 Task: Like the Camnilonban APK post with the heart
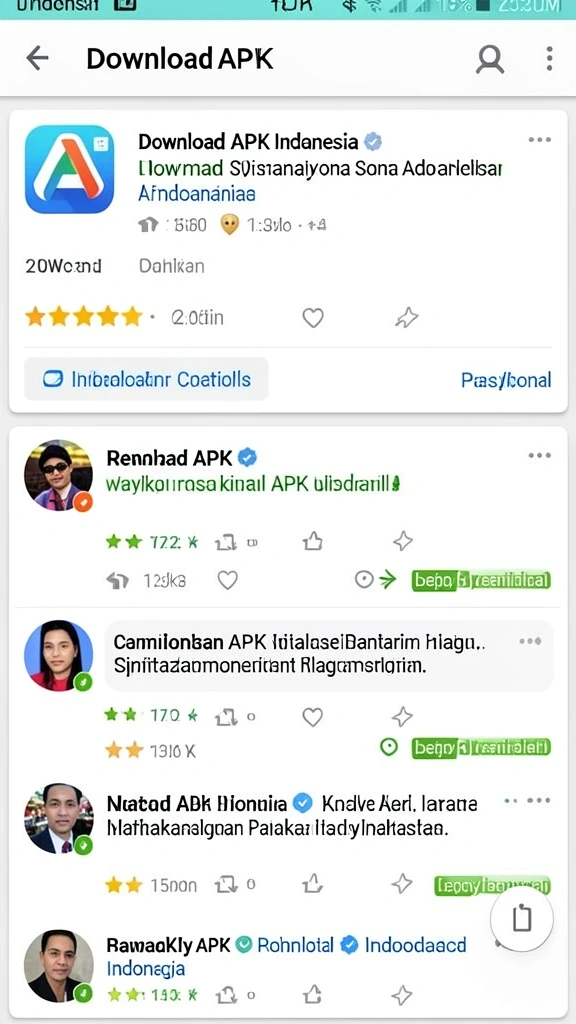tap(312, 716)
